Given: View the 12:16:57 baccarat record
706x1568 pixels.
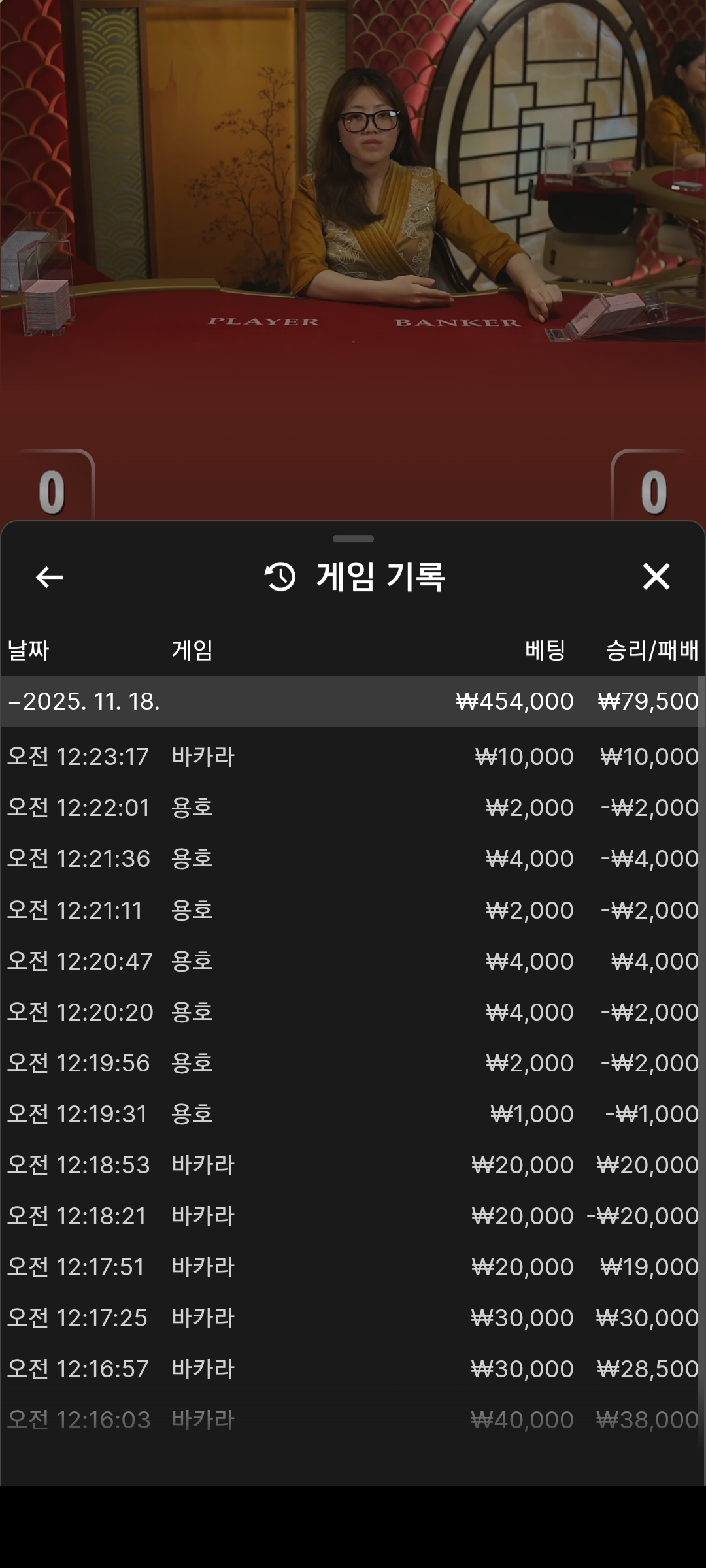Looking at the screenshot, I should click(352, 1369).
